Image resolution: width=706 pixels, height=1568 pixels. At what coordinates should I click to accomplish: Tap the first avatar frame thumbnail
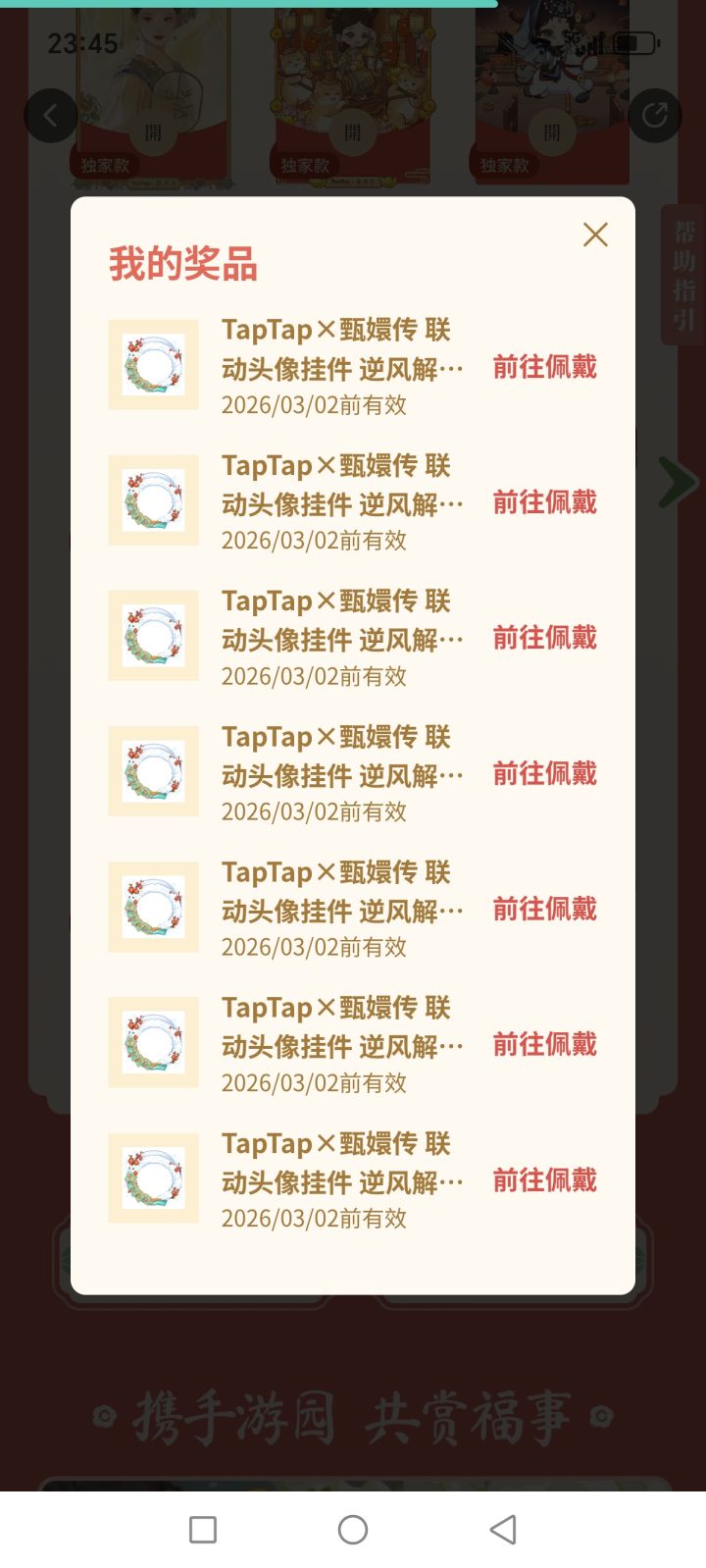coord(153,364)
